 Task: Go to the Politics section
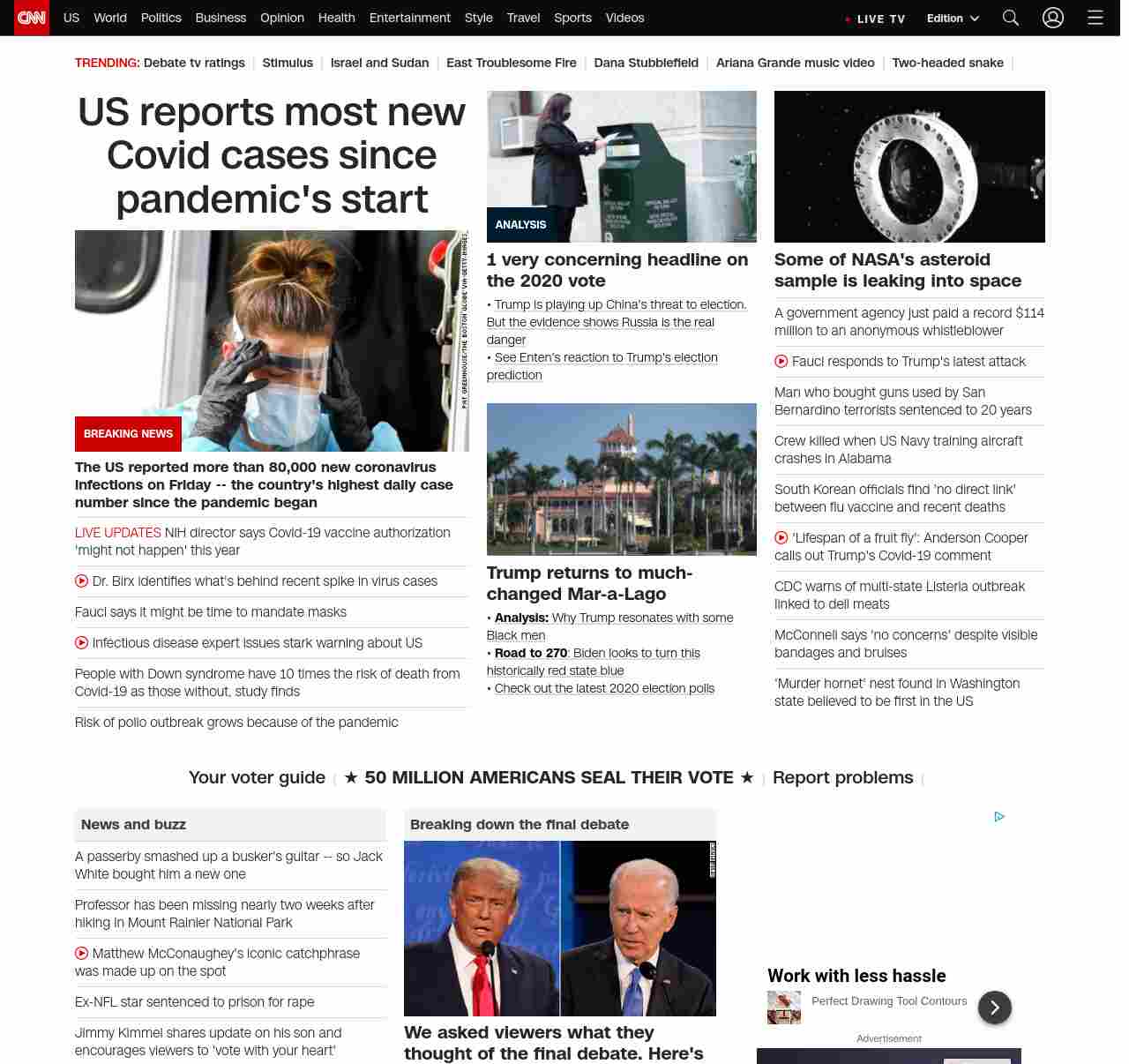pyautogui.click(x=161, y=18)
